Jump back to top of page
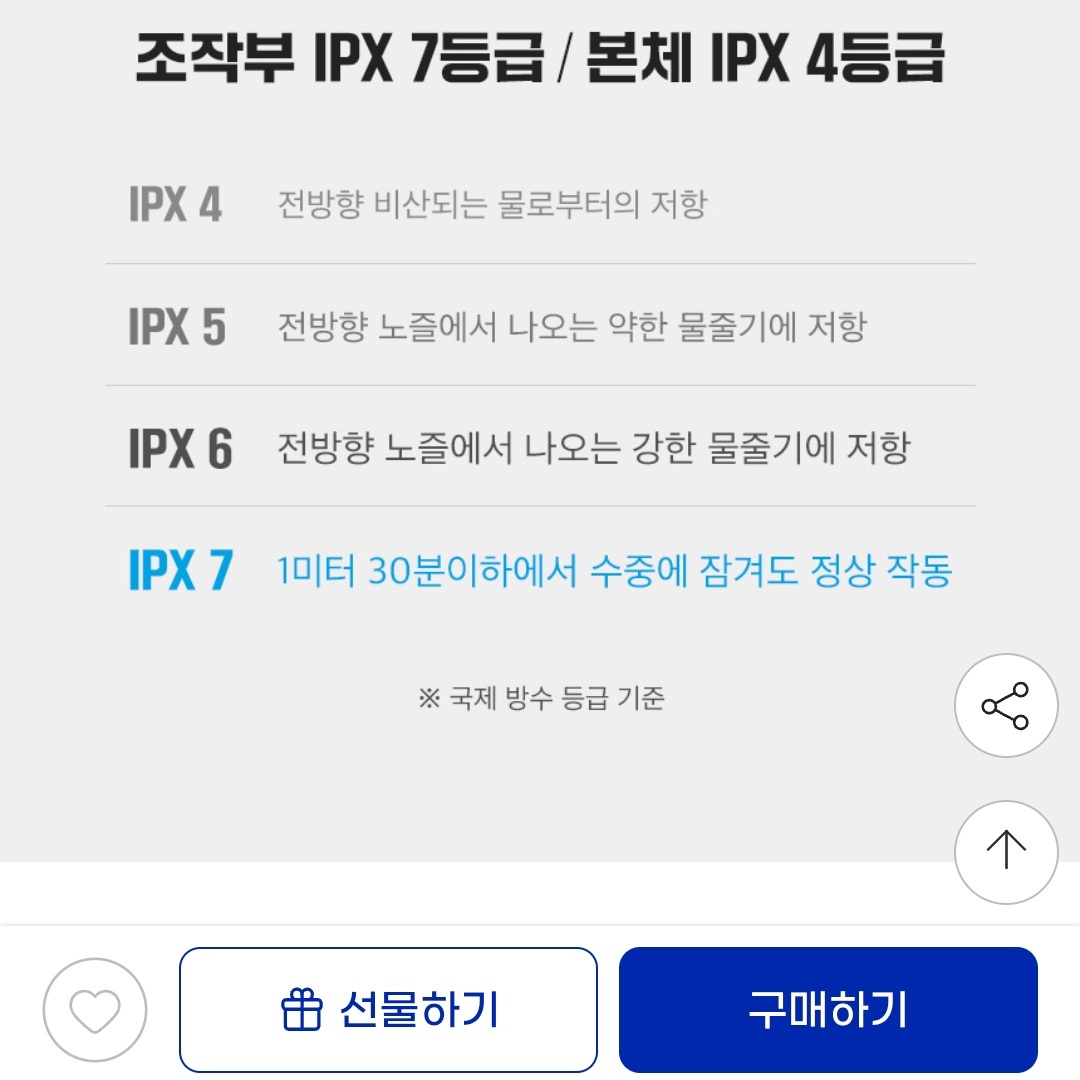Image resolution: width=1080 pixels, height=1080 pixels. pos(1005,852)
